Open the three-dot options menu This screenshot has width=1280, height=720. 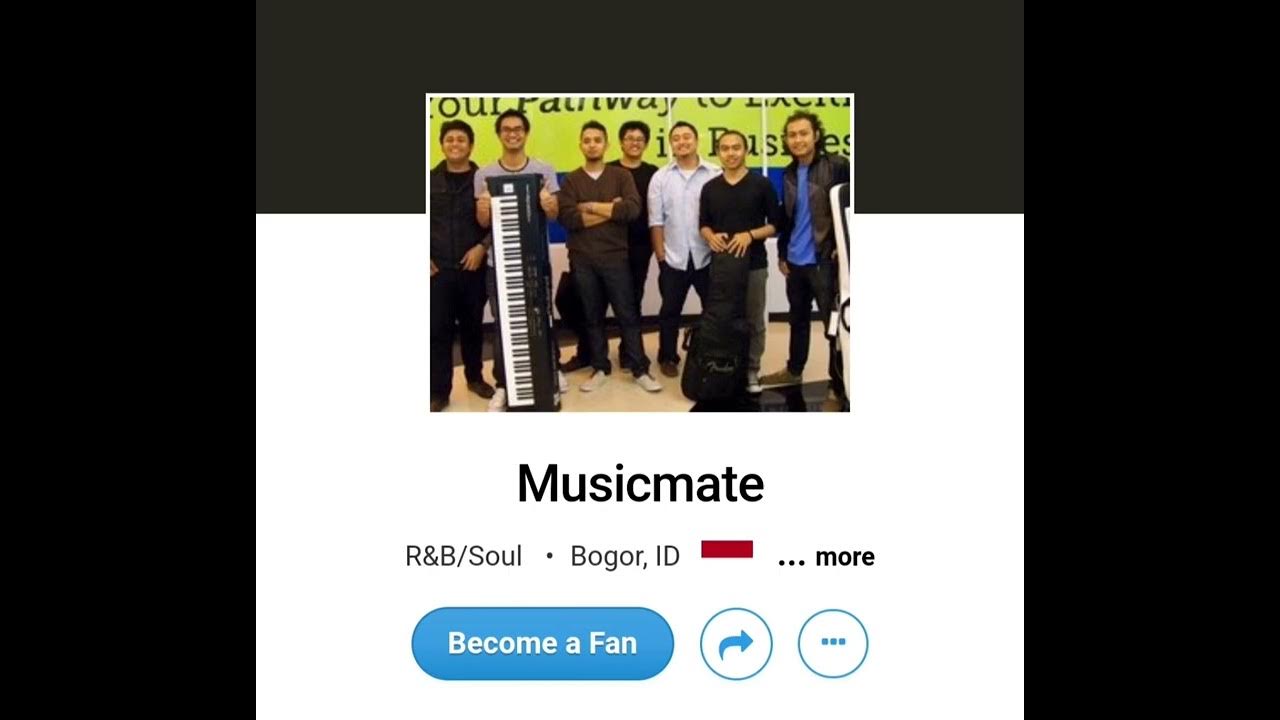point(833,643)
